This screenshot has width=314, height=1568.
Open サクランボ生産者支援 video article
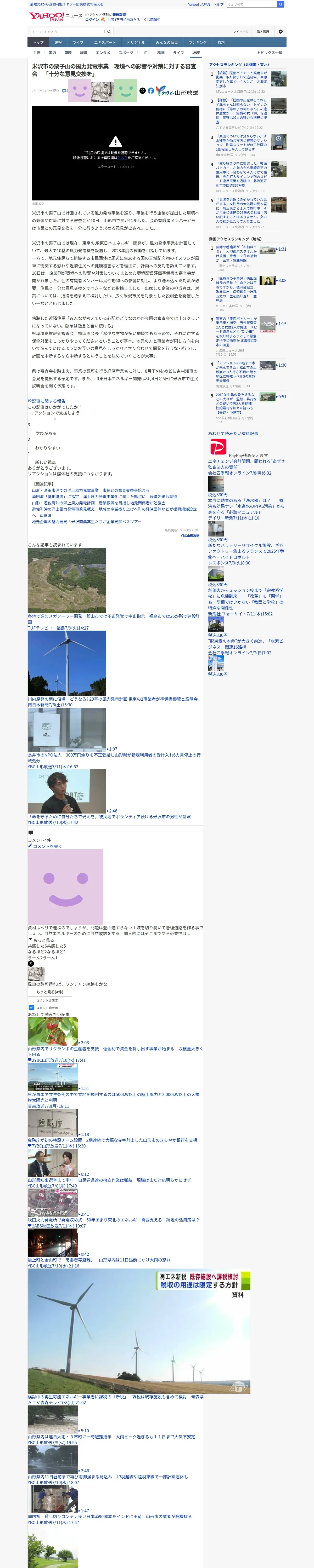52,1031
